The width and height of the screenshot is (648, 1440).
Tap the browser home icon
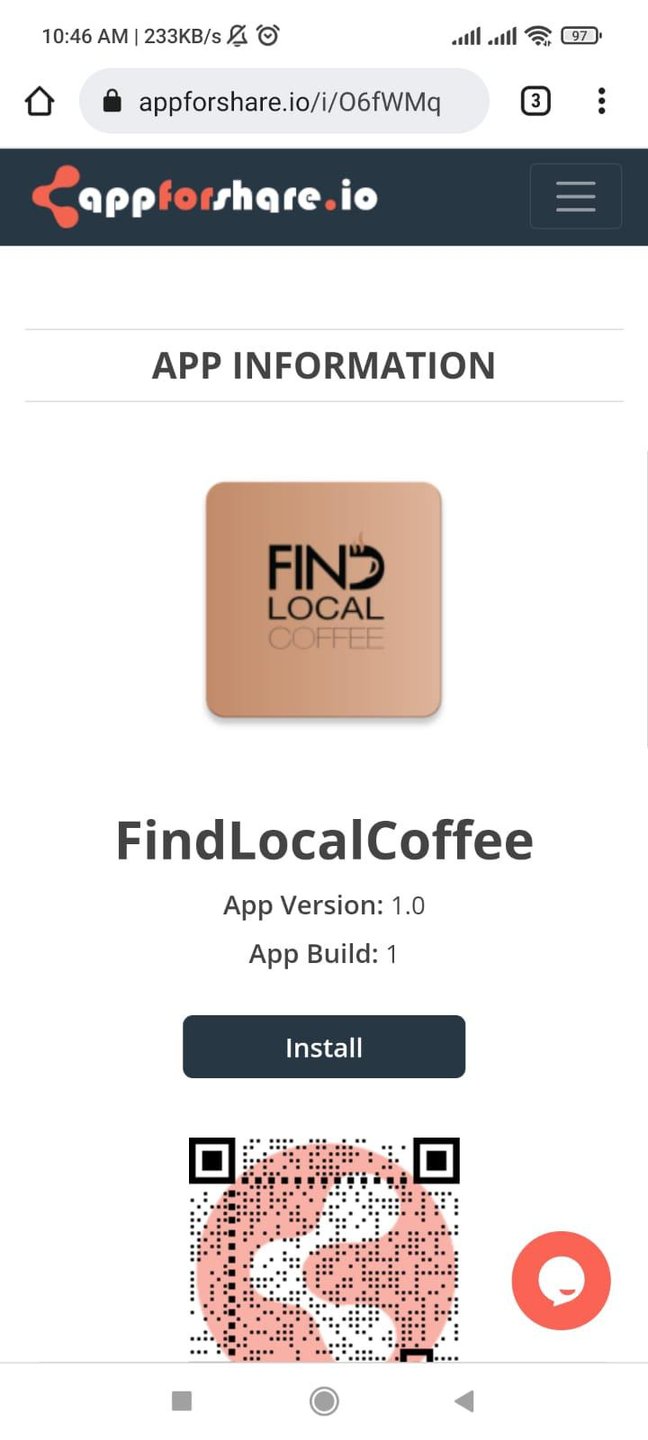39,101
